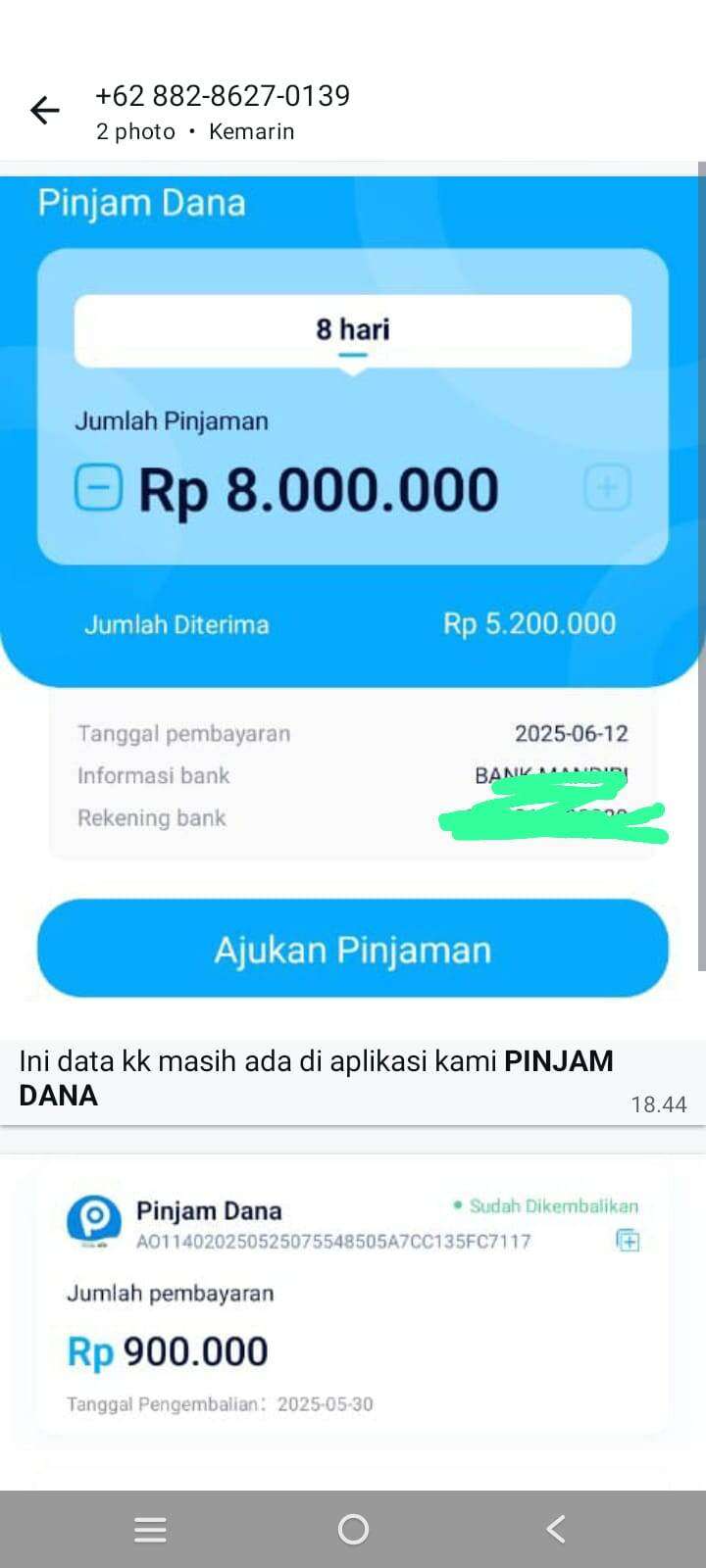Go back using the top arrow

(45, 111)
